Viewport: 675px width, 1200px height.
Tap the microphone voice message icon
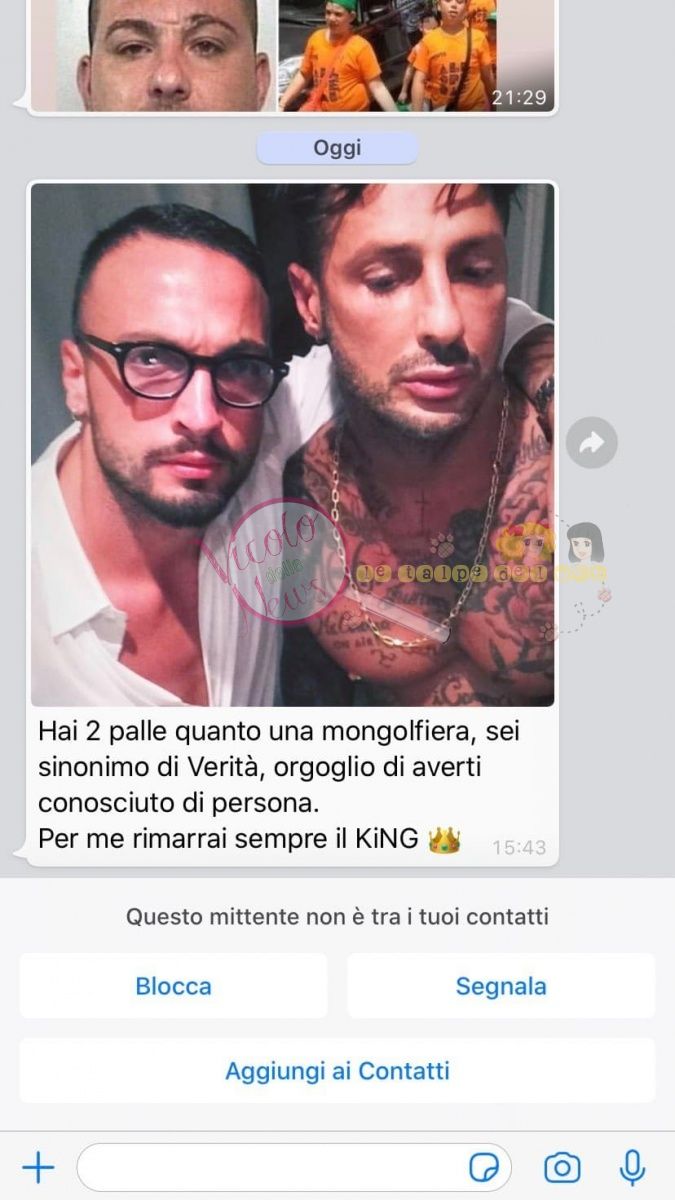tap(632, 1167)
